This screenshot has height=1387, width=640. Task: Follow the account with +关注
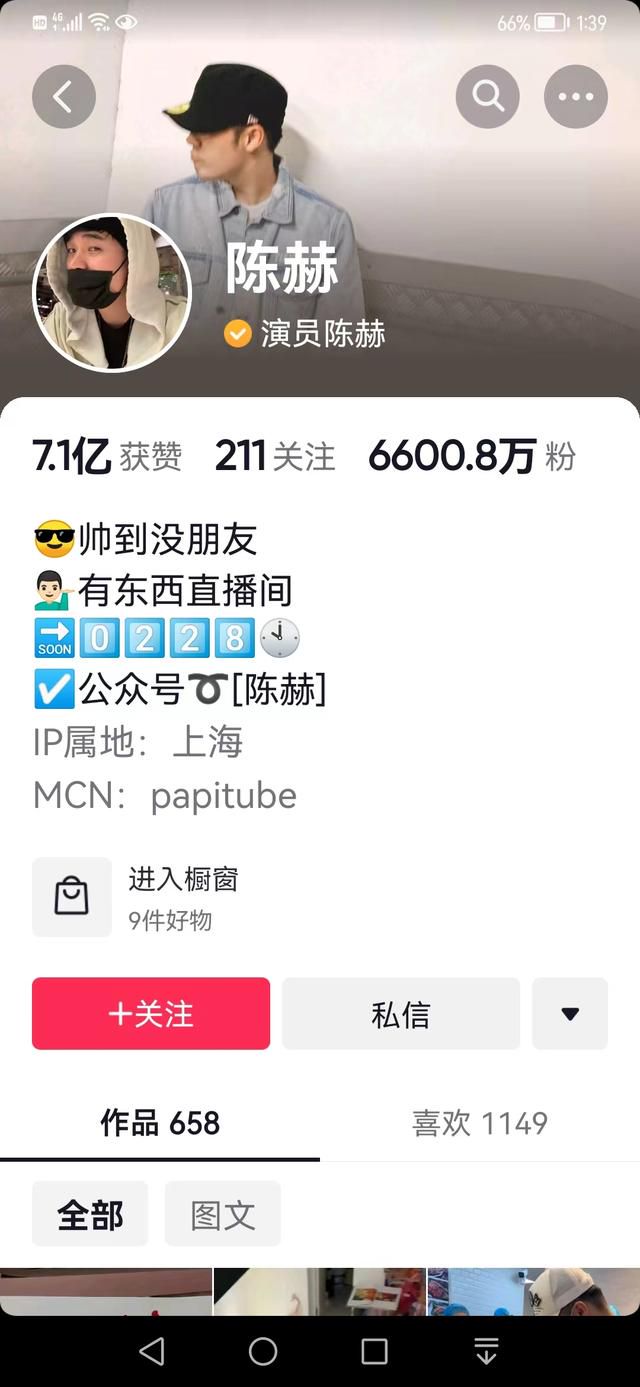tap(151, 1013)
